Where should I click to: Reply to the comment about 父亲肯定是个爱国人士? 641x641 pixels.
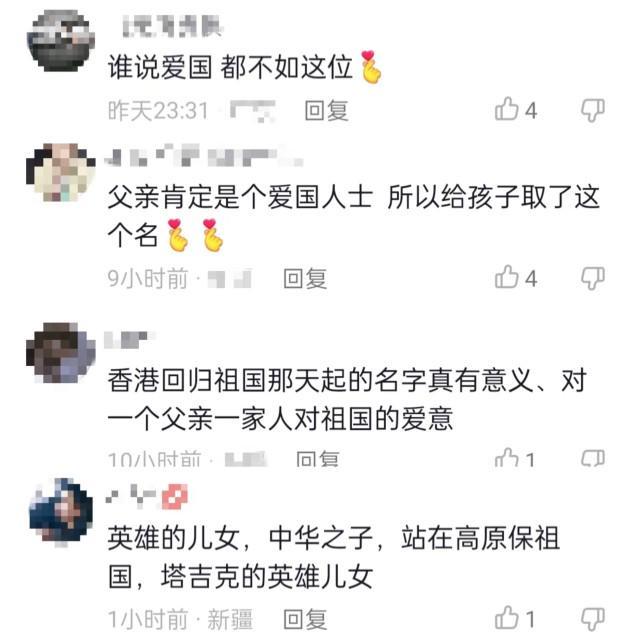coord(305,279)
